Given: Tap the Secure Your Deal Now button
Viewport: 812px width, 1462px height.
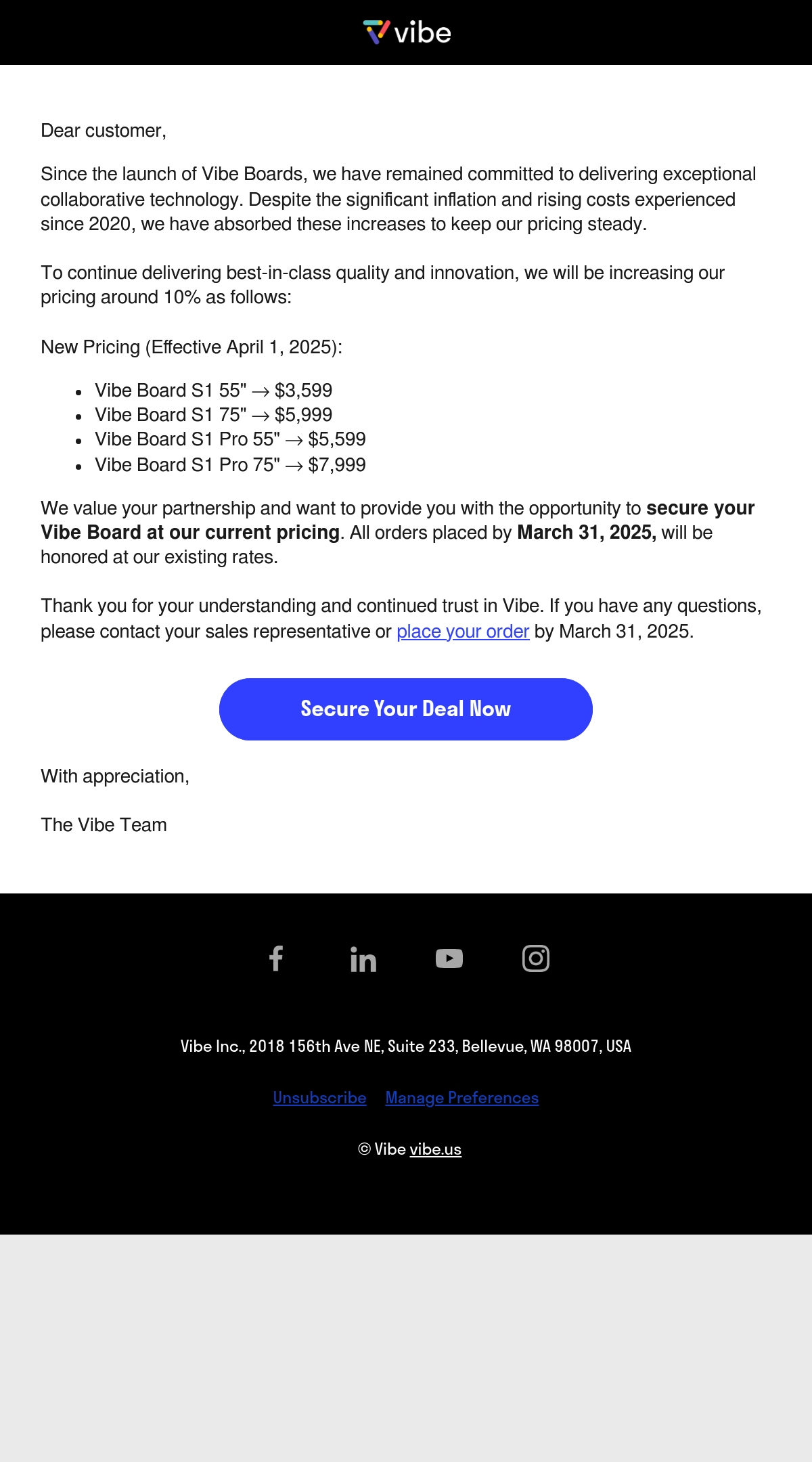Looking at the screenshot, I should click(406, 709).
